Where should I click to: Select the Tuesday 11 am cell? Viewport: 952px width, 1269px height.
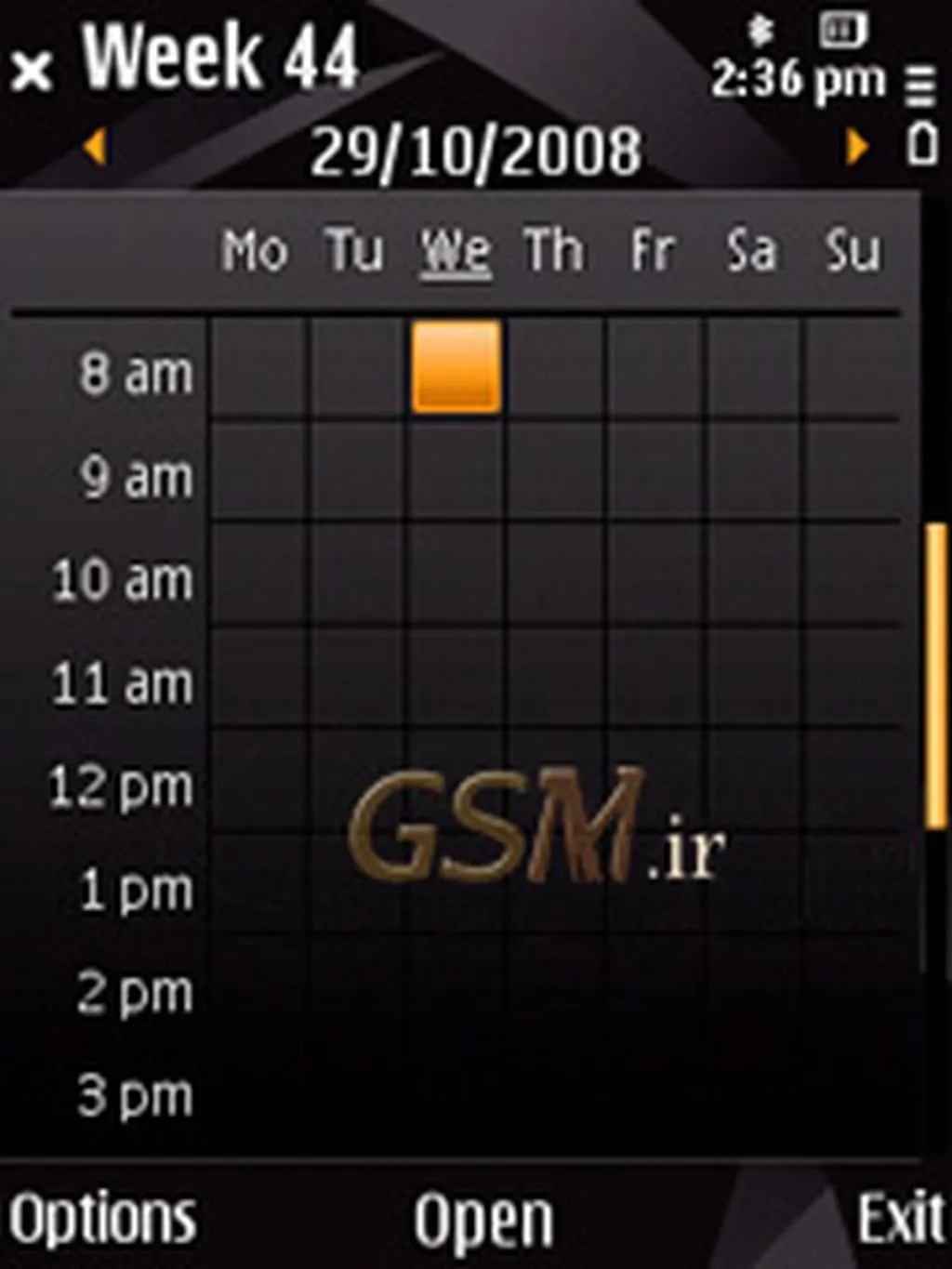pos(357,677)
